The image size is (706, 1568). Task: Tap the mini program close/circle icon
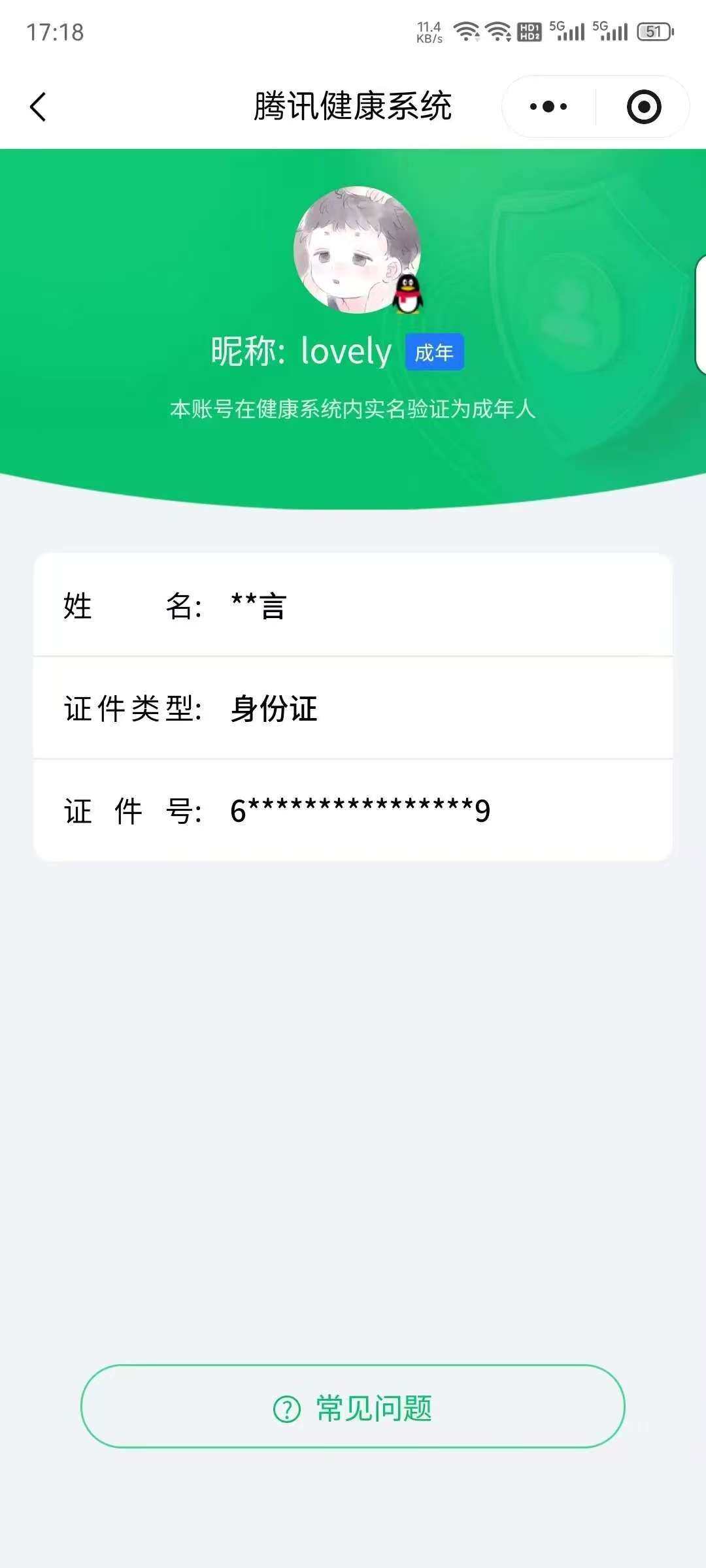[643, 105]
